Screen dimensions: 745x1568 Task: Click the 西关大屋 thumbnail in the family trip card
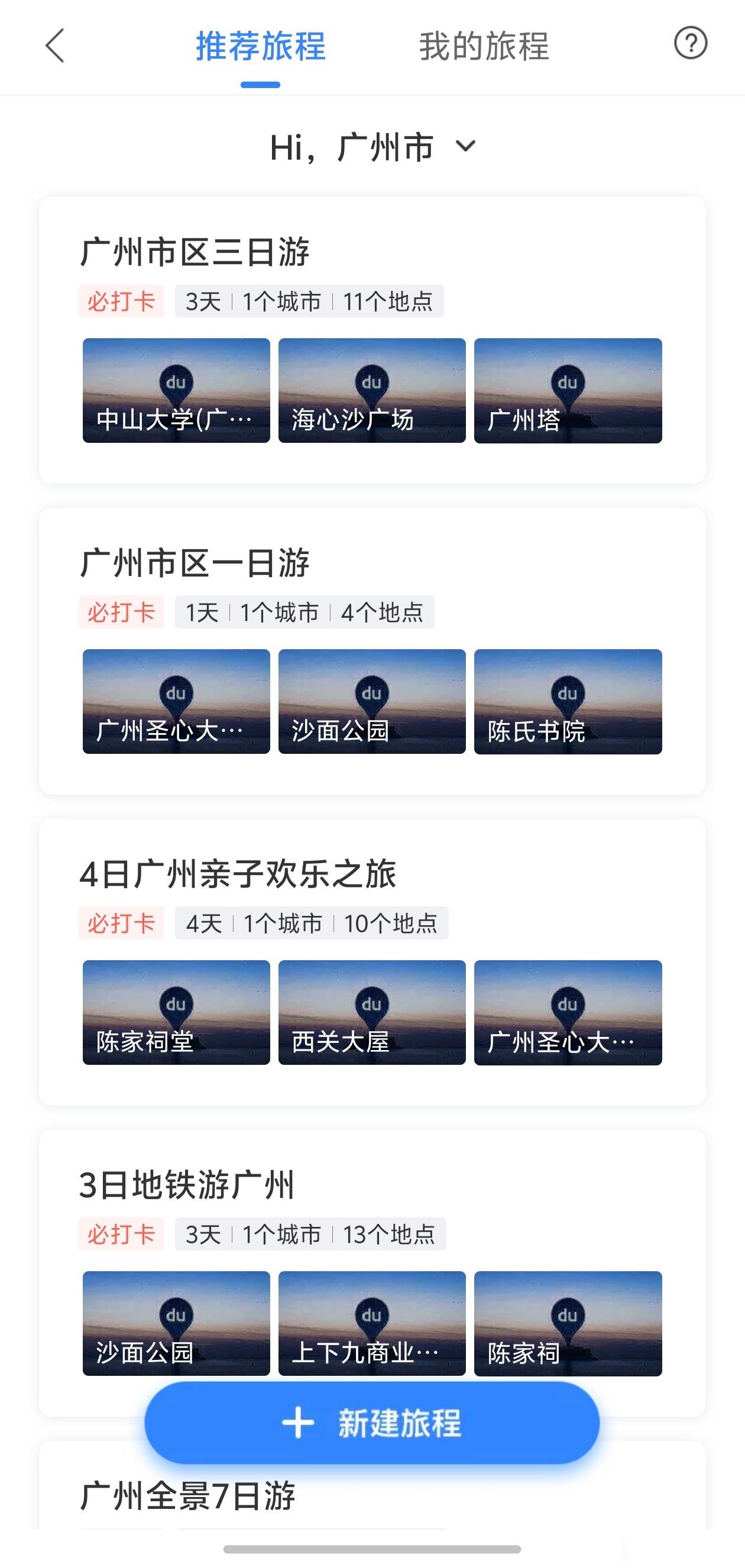(x=372, y=1010)
